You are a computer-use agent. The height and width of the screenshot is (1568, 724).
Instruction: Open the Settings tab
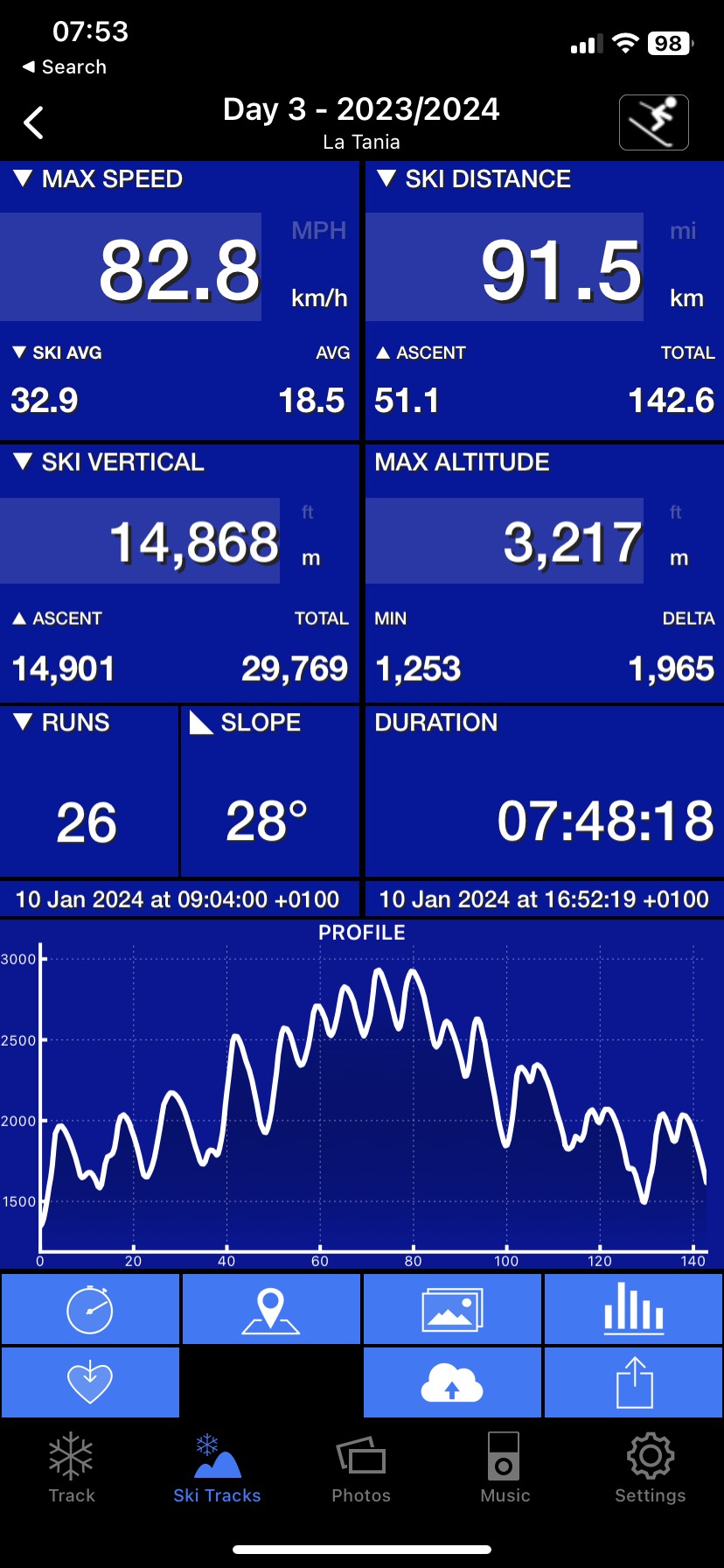click(650, 1468)
